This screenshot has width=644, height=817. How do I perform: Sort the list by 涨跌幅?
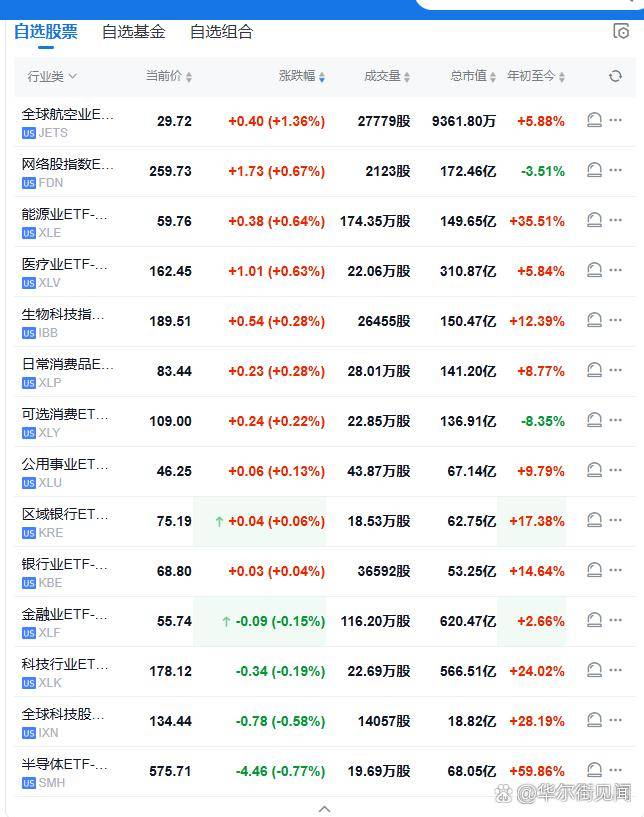(302, 76)
